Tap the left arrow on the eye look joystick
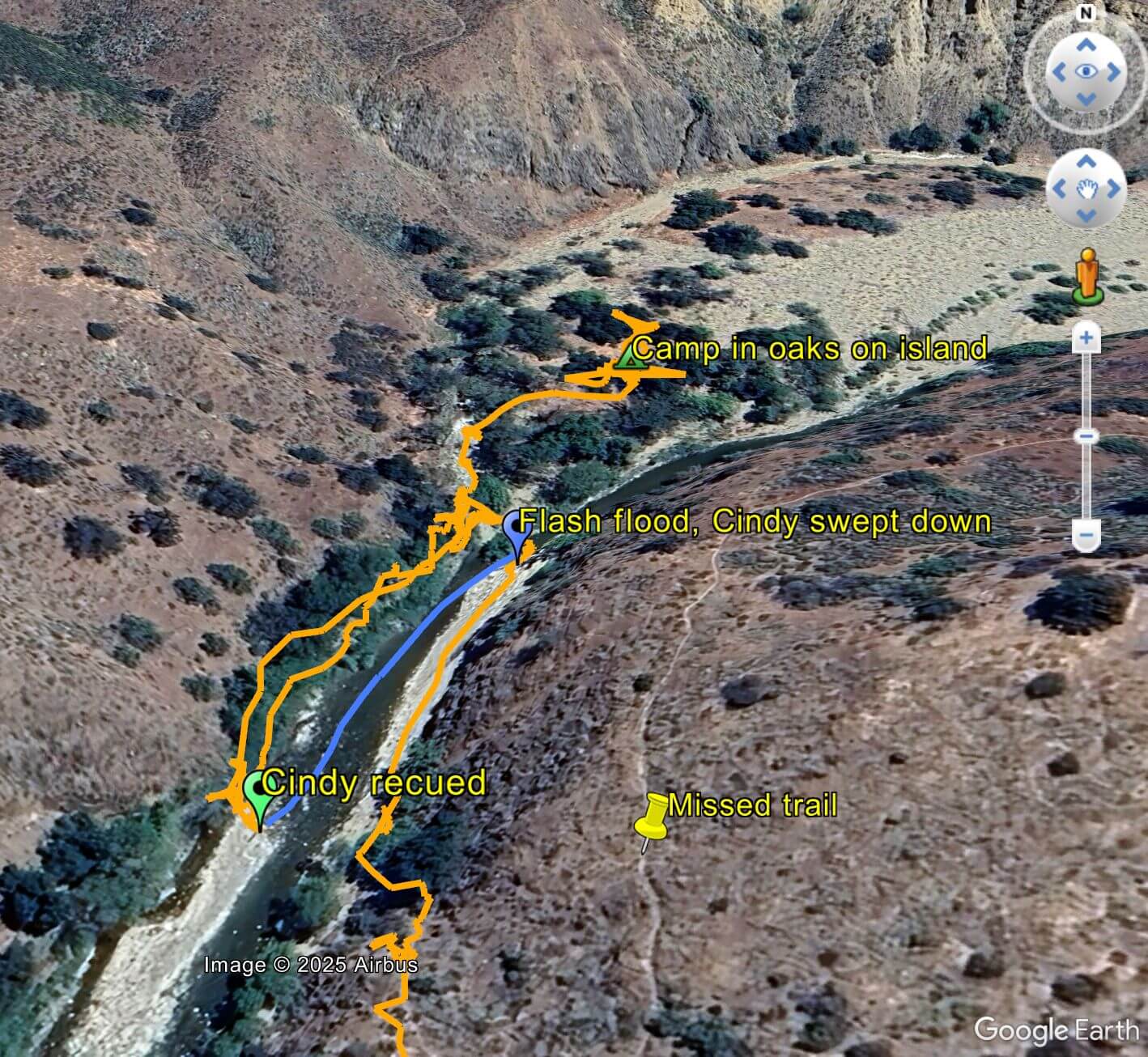 coord(1058,72)
